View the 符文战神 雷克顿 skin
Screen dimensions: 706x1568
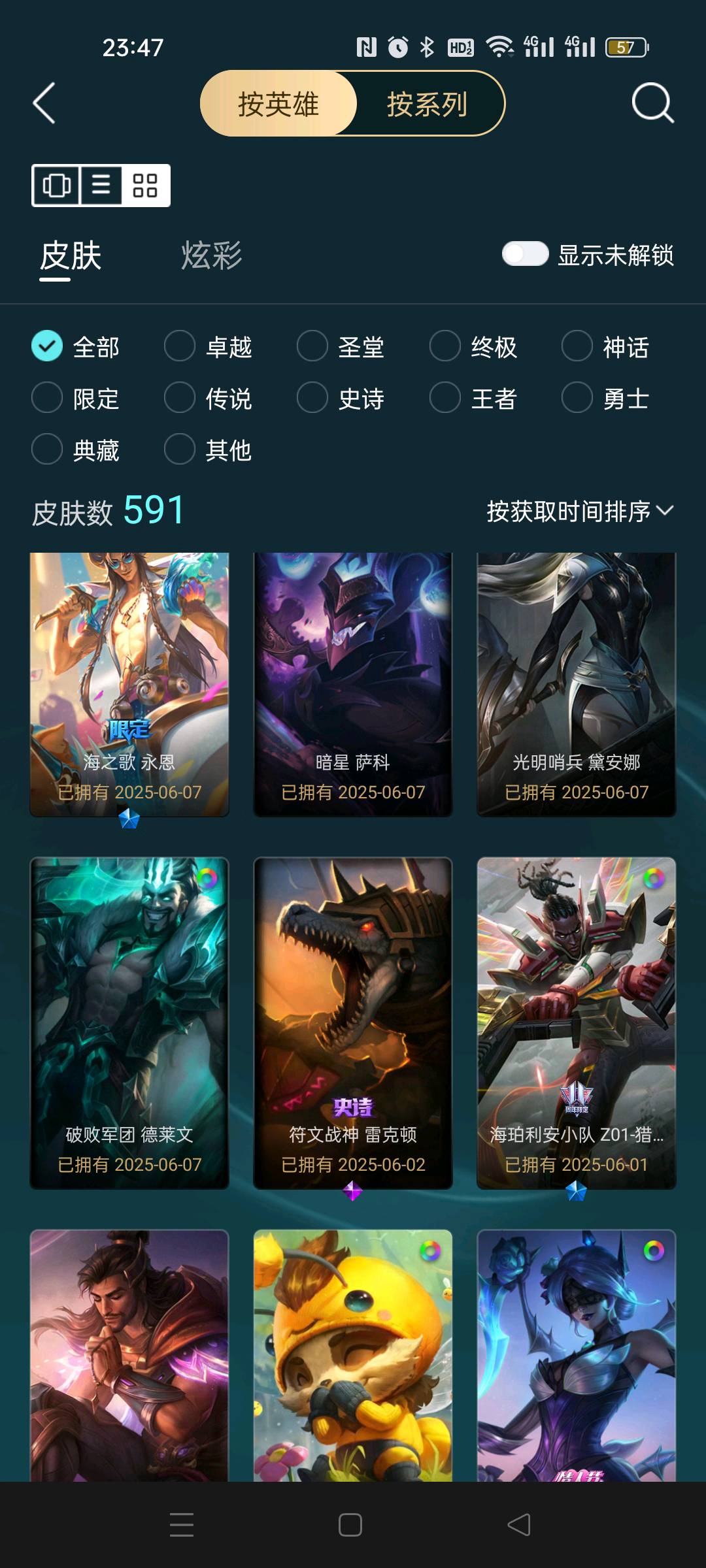353,1022
